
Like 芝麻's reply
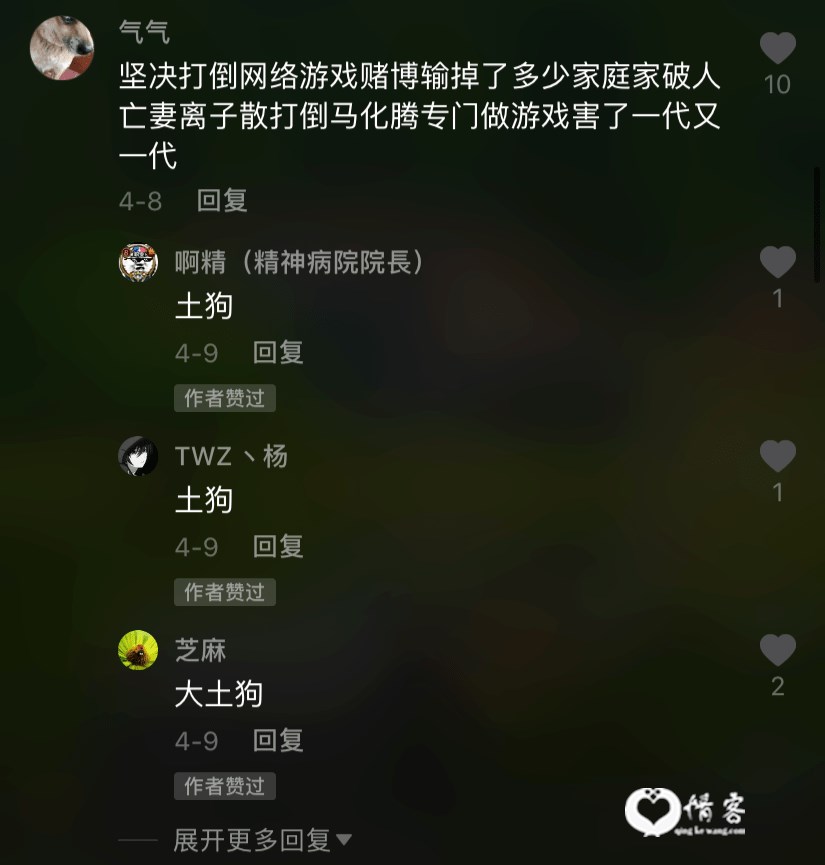tap(777, 651)
